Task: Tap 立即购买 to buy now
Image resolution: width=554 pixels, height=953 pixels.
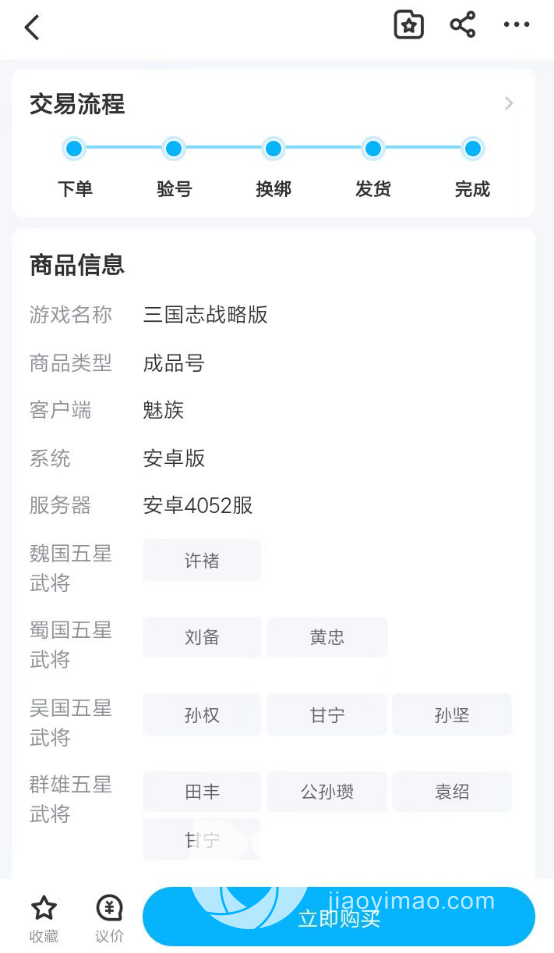Action: click(339, 917)
